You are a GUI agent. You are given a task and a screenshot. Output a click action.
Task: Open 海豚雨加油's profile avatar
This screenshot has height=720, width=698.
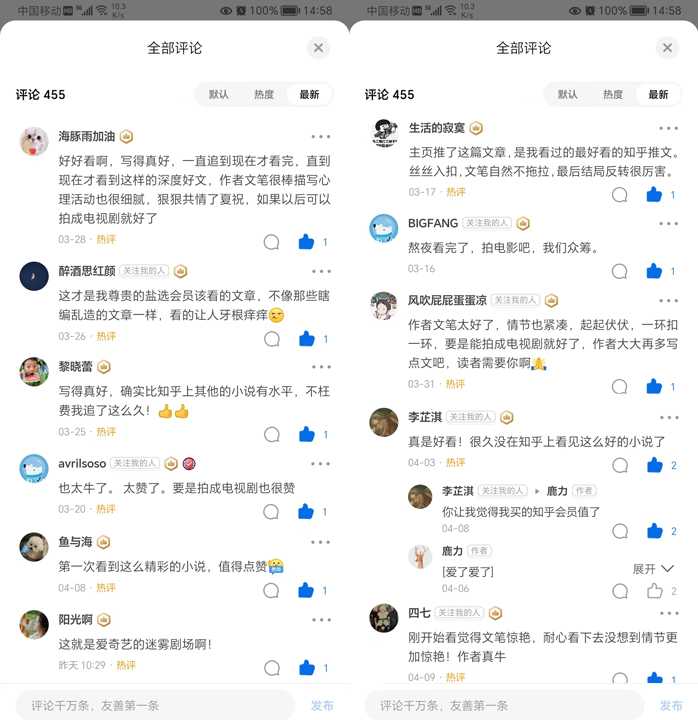click(x=34, y=140)
